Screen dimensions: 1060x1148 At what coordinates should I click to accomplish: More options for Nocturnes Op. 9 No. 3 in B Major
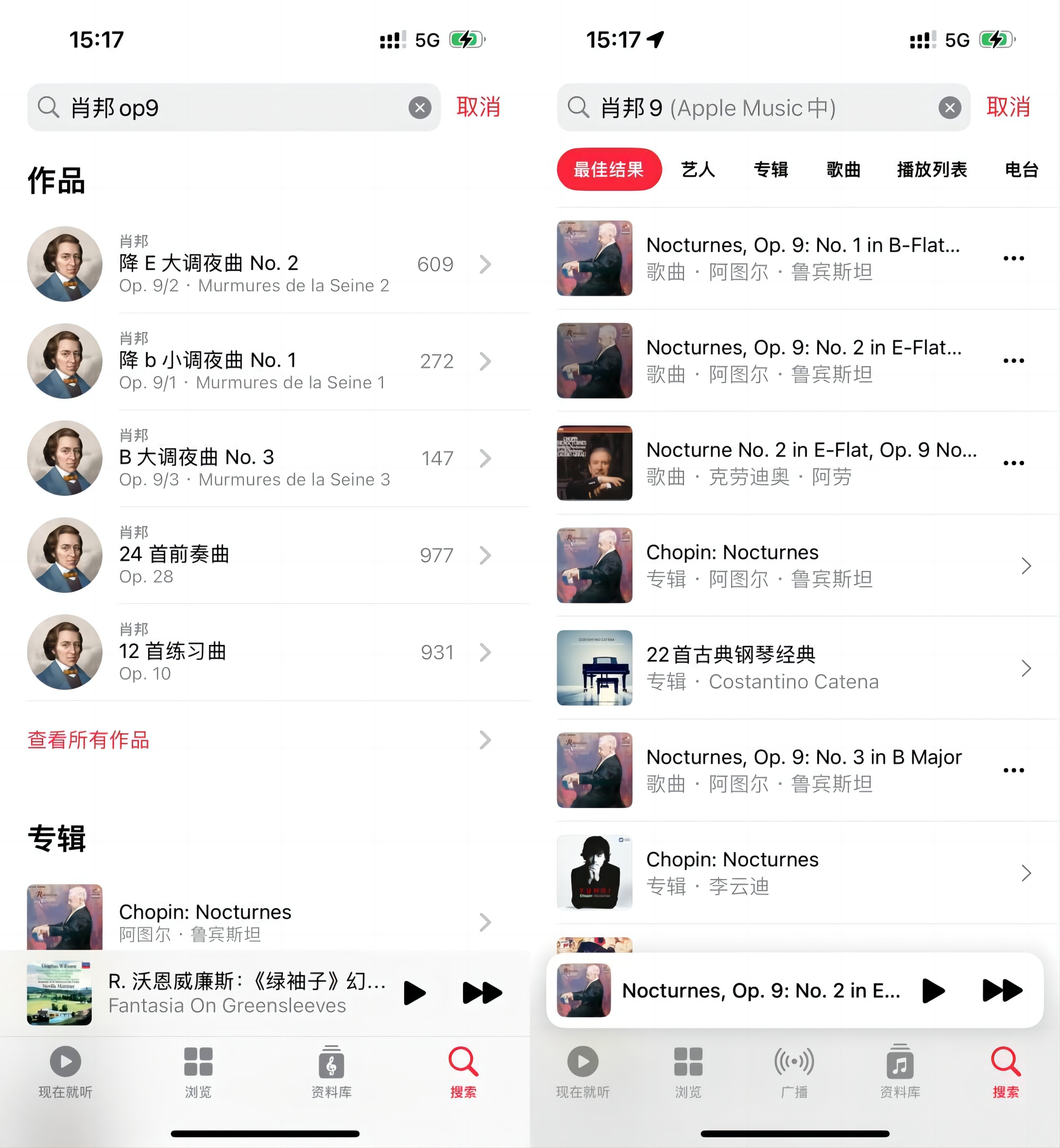1013,770
